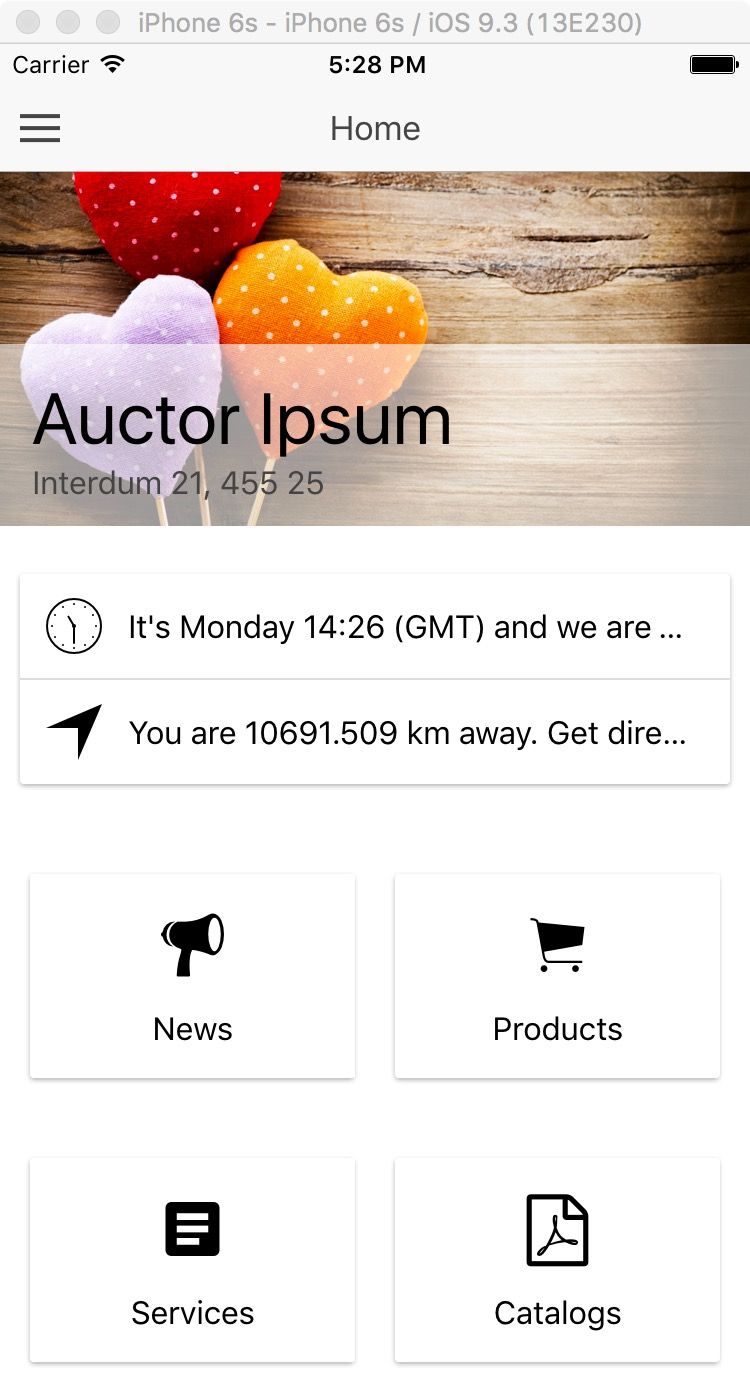The image size is (750, 1378).
Task: Open the hamburger drawer menu
Action: pyautogui.click(x=40, y=128)
